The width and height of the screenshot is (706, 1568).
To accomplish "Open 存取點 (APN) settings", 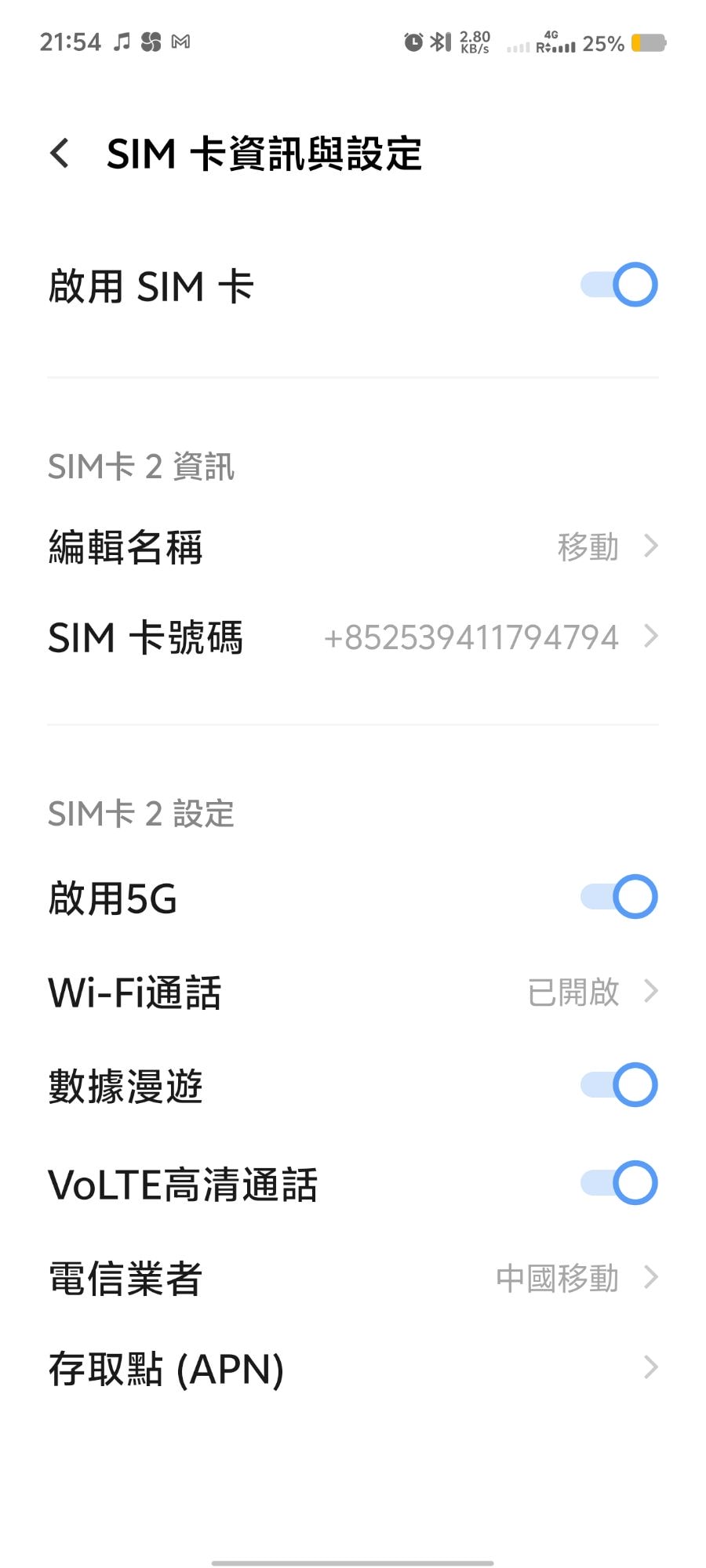I will pos(353,1368).
